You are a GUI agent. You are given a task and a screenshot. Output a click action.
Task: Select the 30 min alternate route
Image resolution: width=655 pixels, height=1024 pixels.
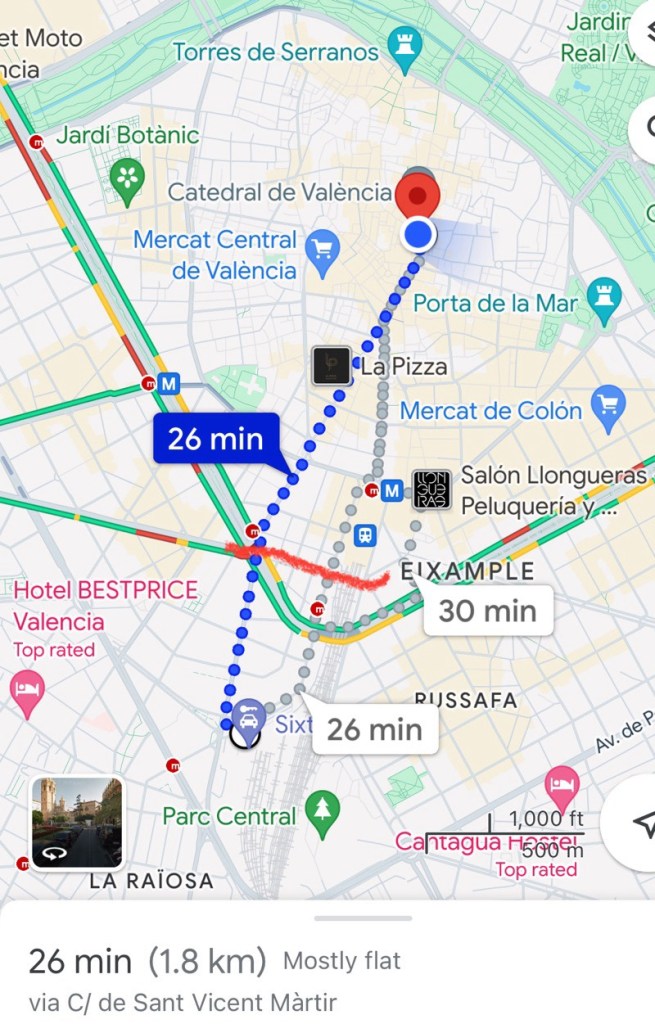(x=487, y=610)
